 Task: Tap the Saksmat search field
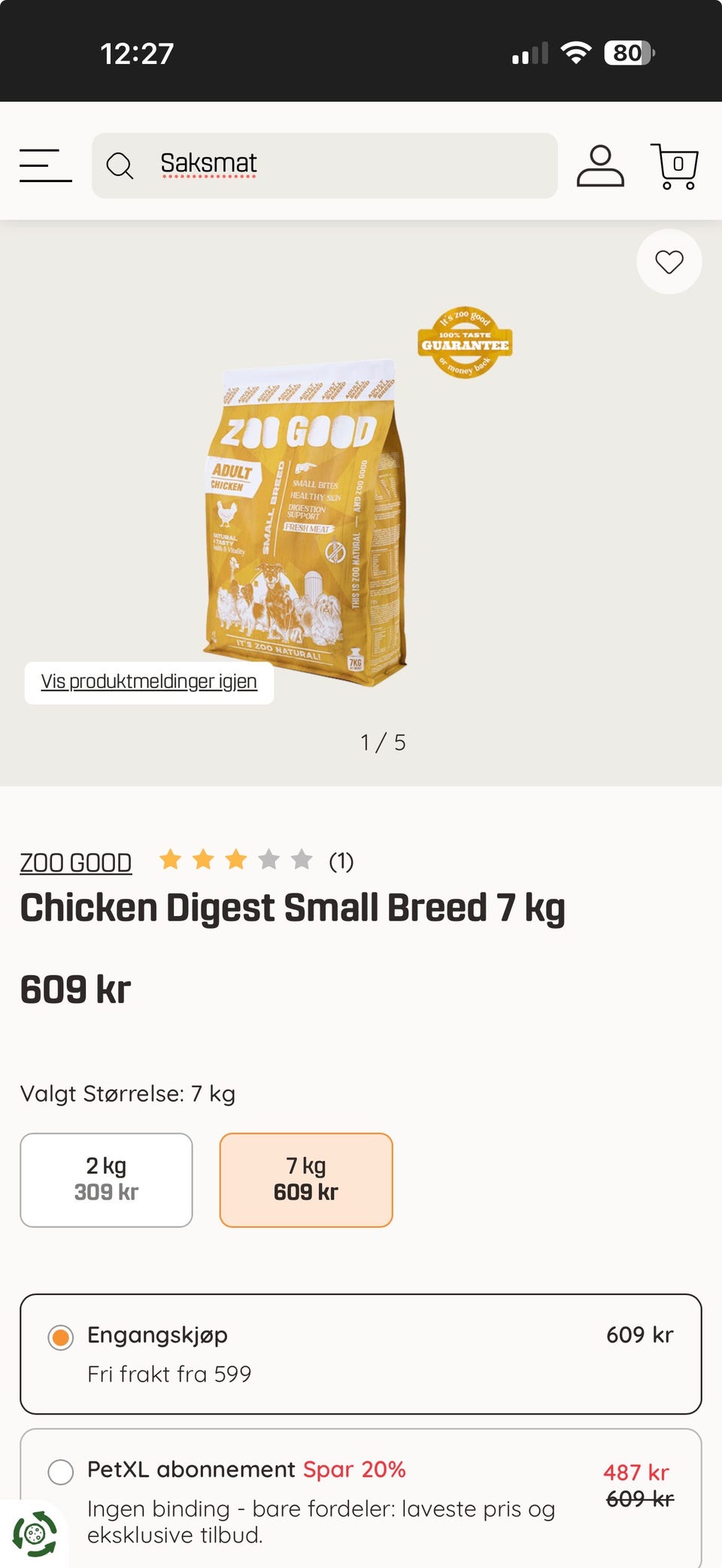point(331,165)
